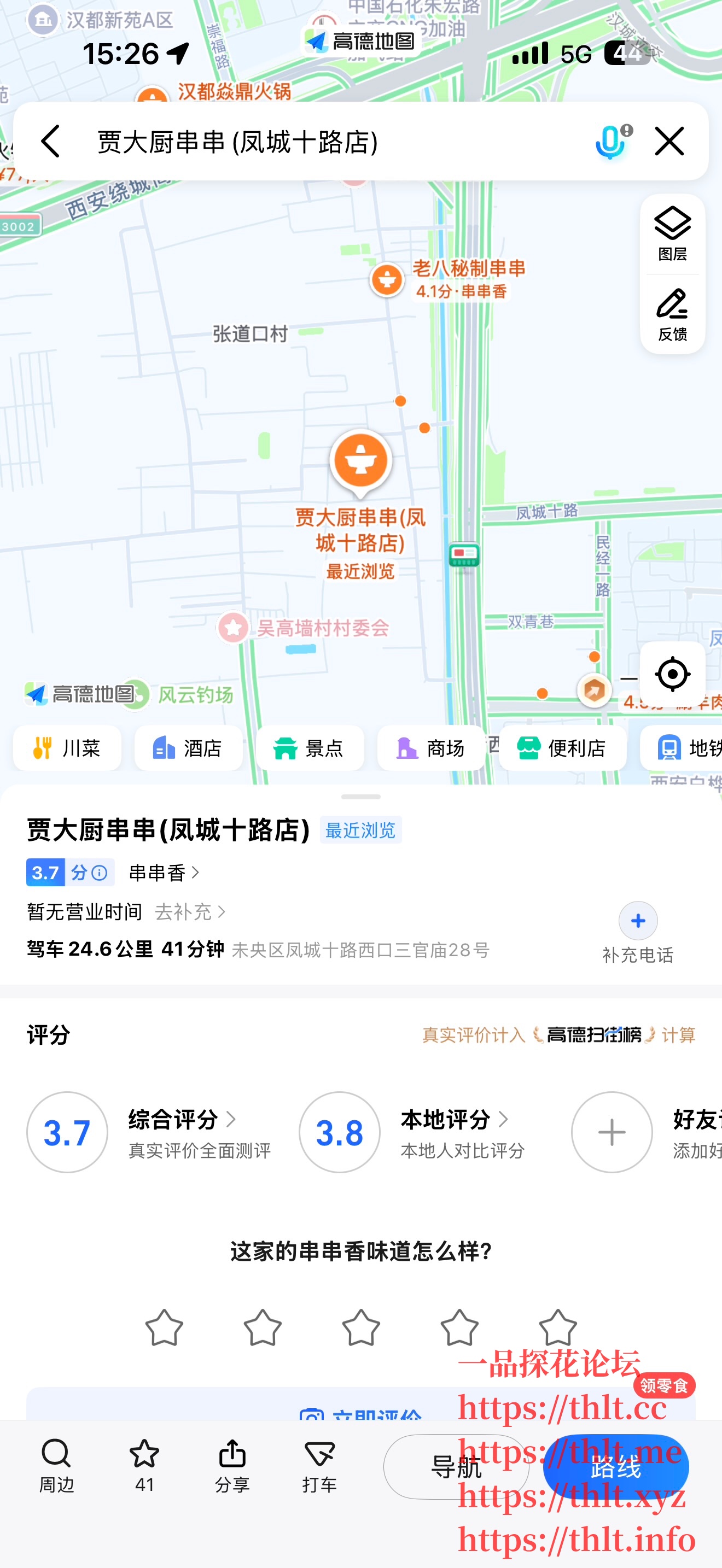The height and width of the screenshot is (1568, 722).
Task: Go back using the arrow in search bar
Action: tap(51, 141)
